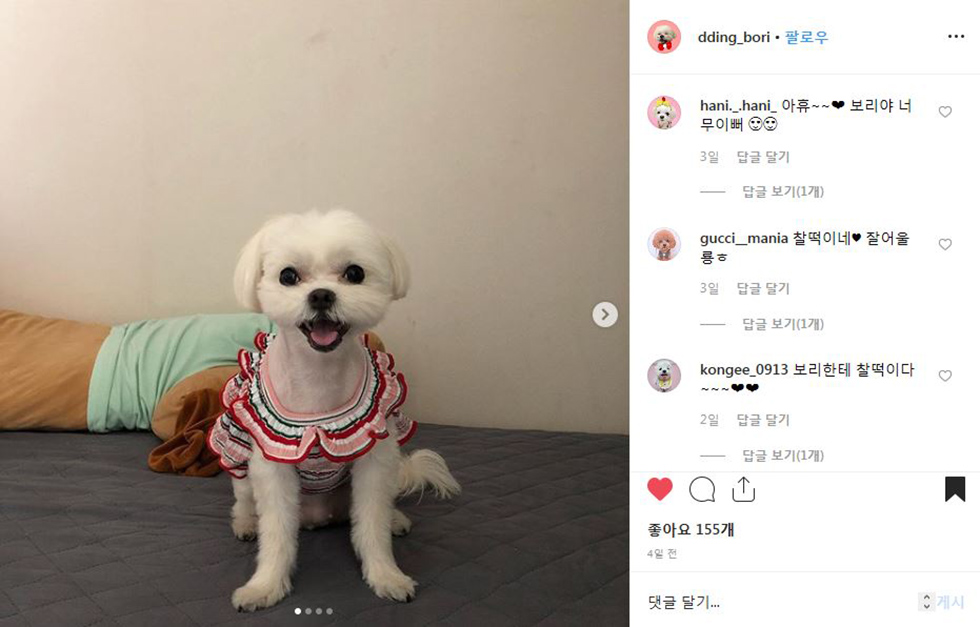Open the three-dot overflow menu
The height and width of the screenshot is (627, 980).
pos(955,37)
